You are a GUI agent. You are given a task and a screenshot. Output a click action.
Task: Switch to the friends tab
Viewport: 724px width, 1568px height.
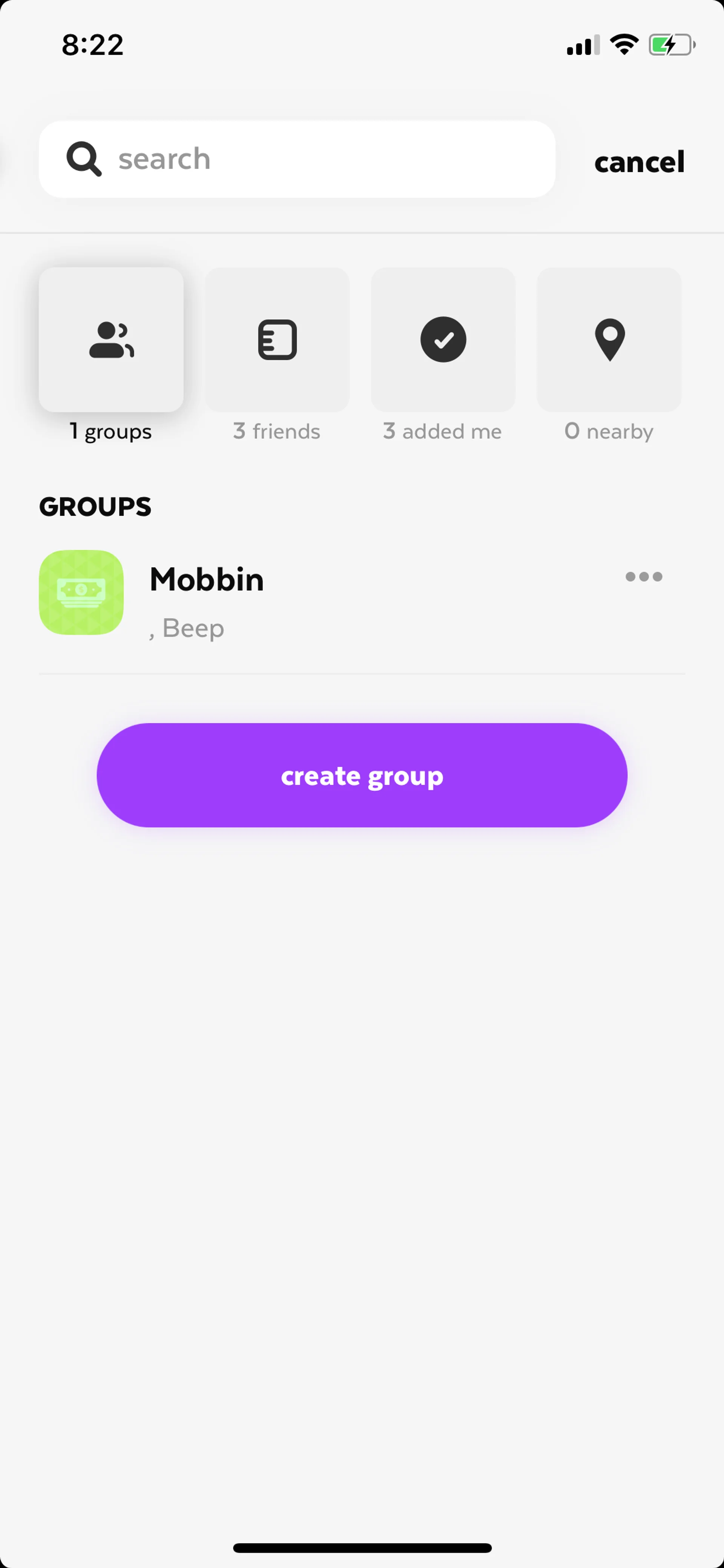(x=278, y=339)
